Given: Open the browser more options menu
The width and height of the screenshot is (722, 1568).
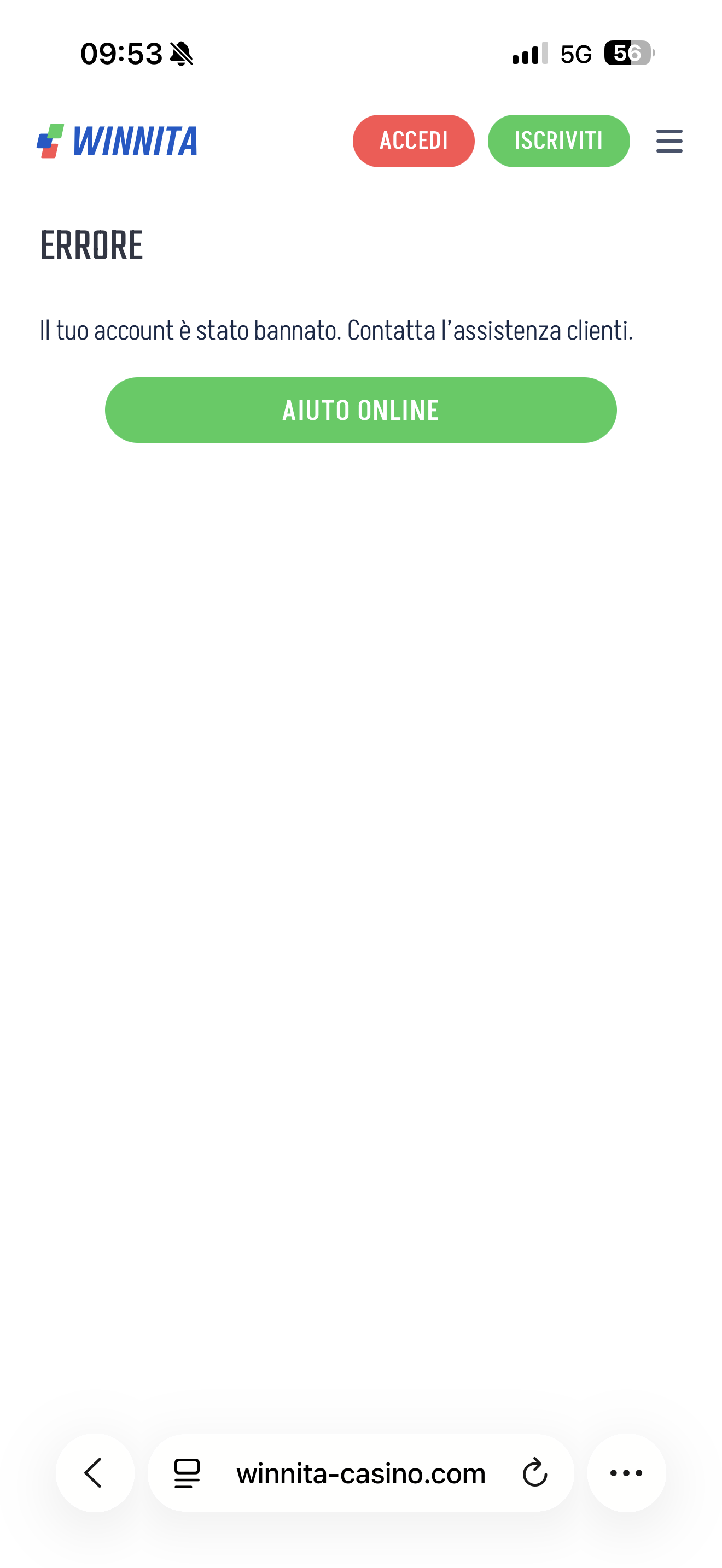Looking at the screenshot, I should (x=626, y=1473).
